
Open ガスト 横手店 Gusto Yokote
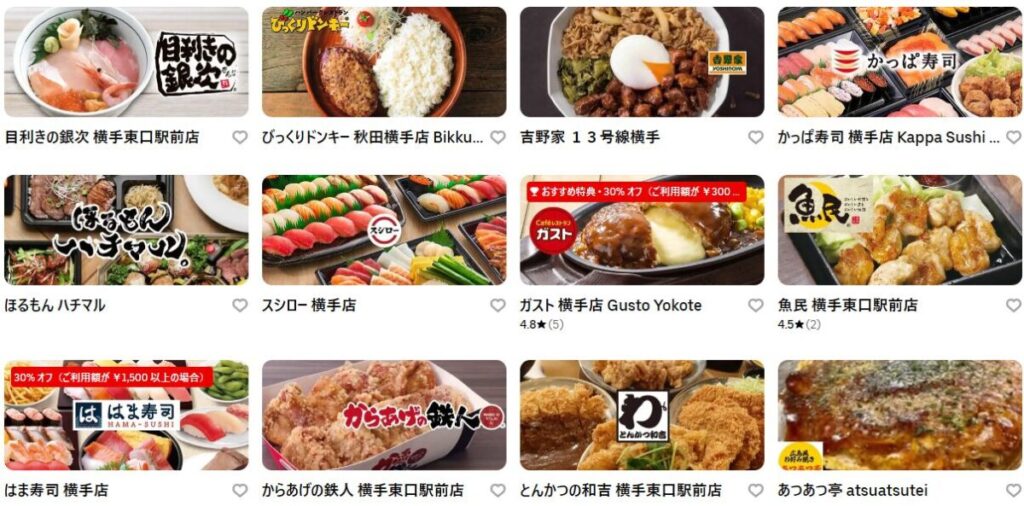[x=642, y=230]
